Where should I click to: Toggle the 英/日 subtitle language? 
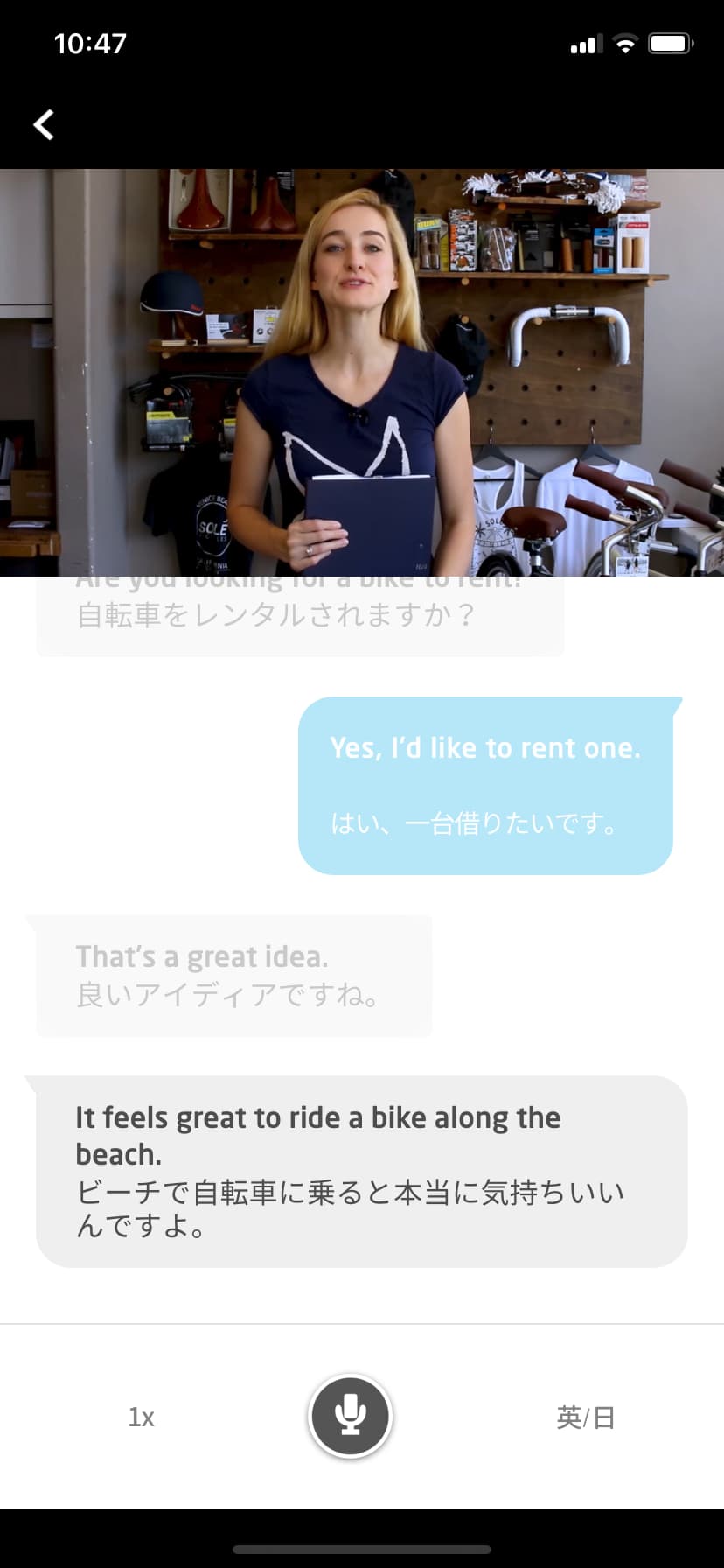tap(585, 1417)
